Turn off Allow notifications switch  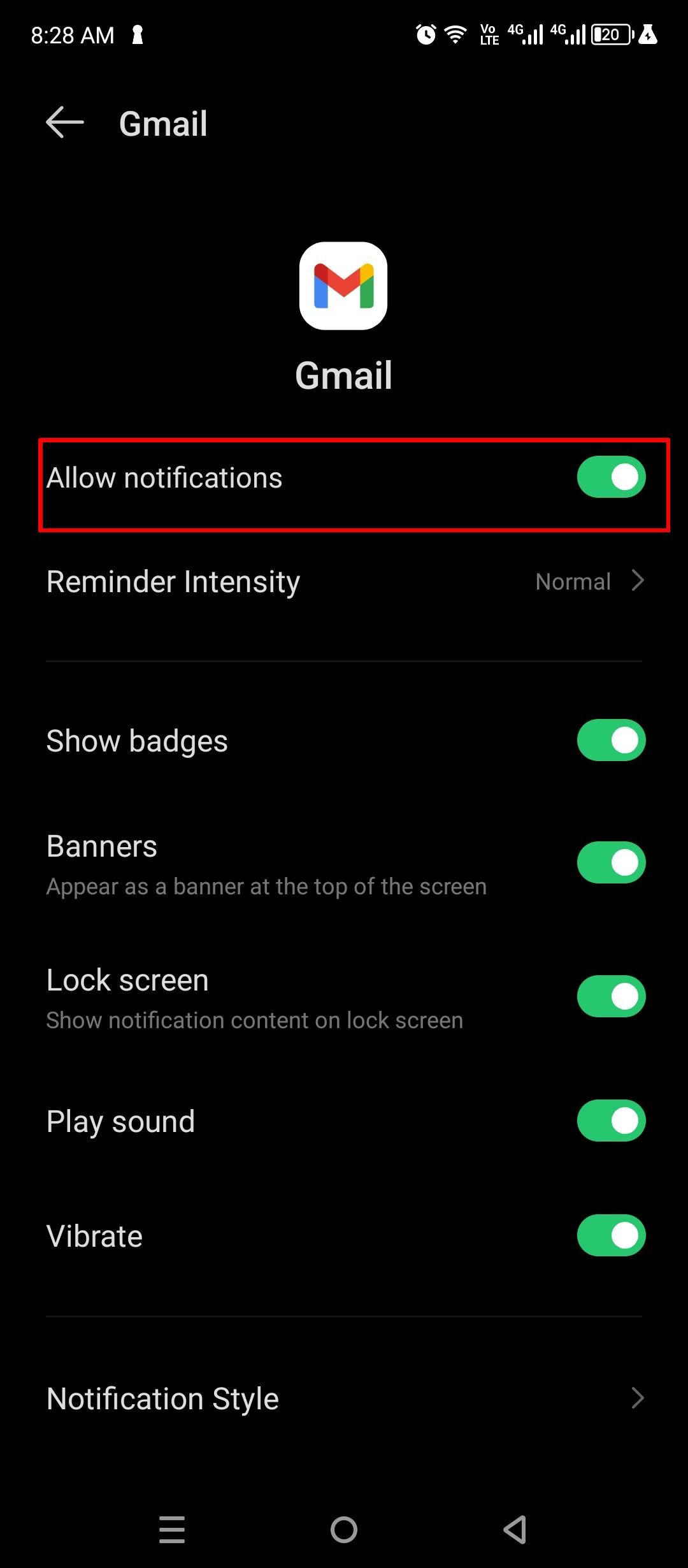tap(611, 477)
